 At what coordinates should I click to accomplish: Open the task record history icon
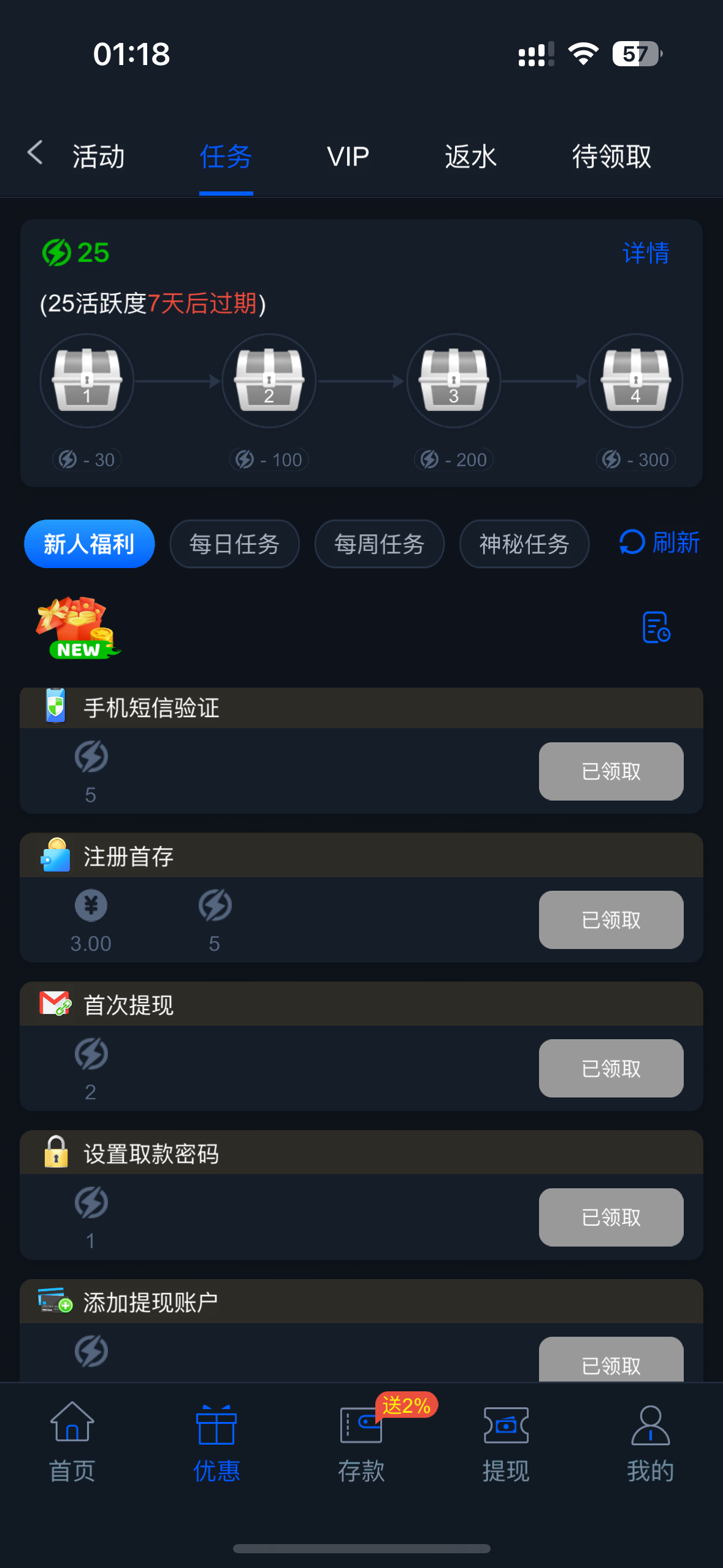click(656, 628)
